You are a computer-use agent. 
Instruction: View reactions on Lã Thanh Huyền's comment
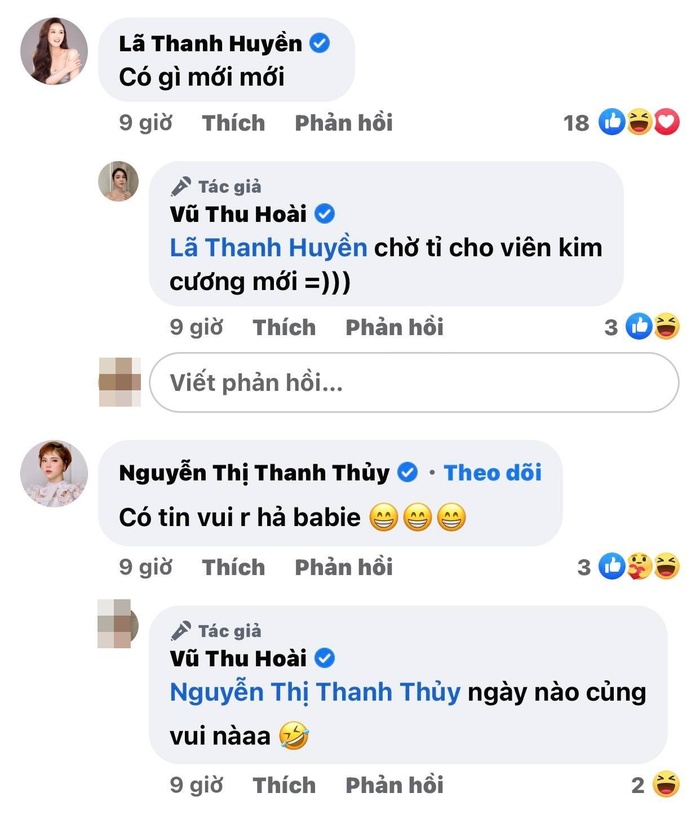tap(620, 123)
